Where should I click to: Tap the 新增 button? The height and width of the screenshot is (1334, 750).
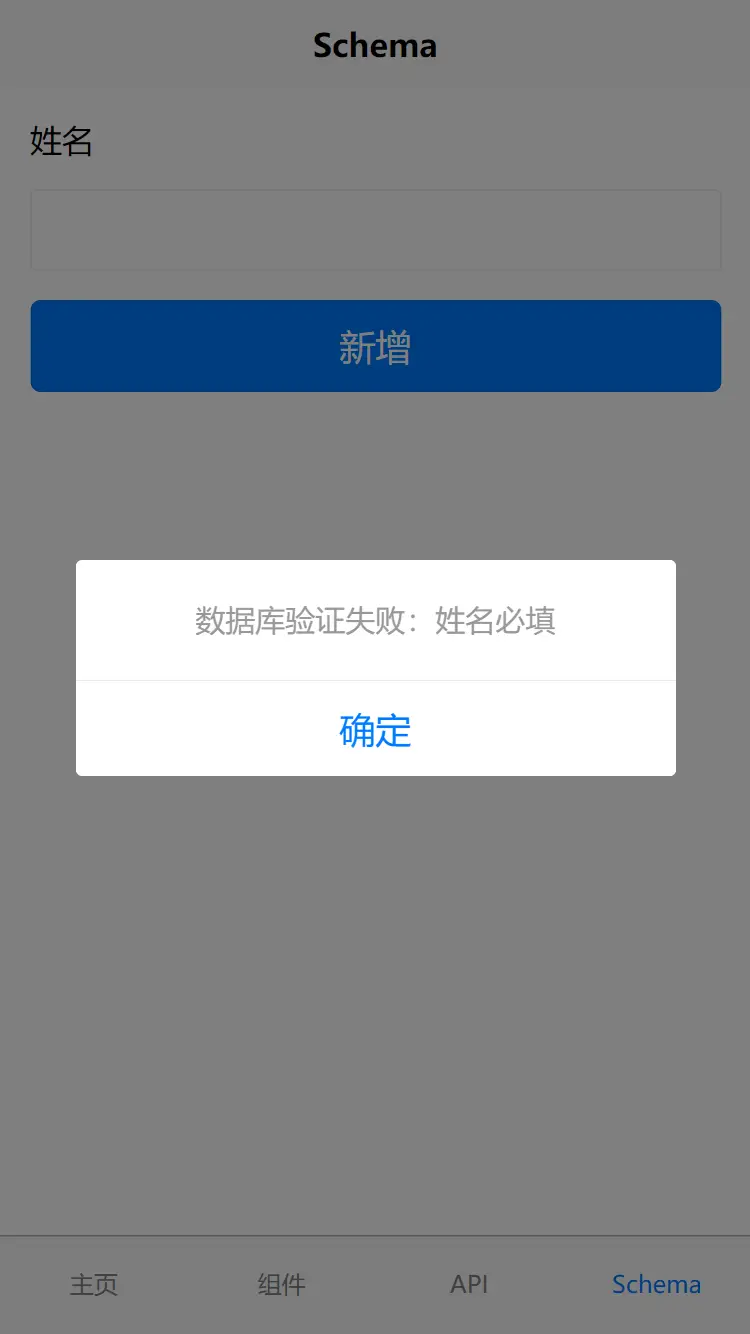[x=375, y=346]
